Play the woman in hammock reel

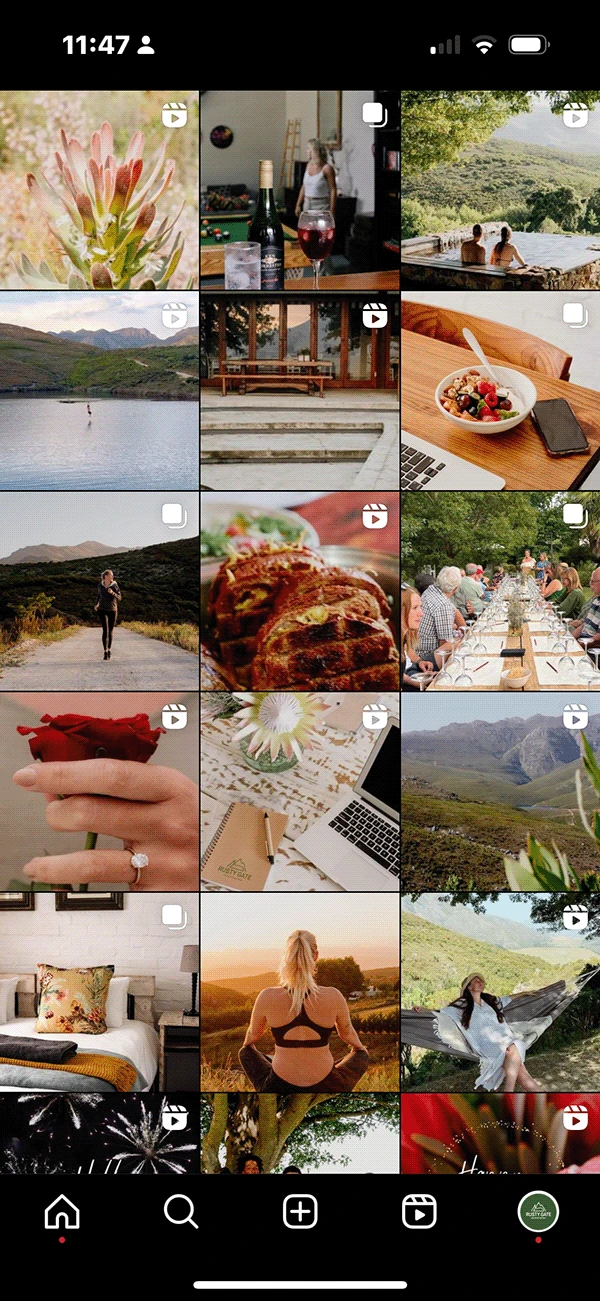[x=500, y=991]
